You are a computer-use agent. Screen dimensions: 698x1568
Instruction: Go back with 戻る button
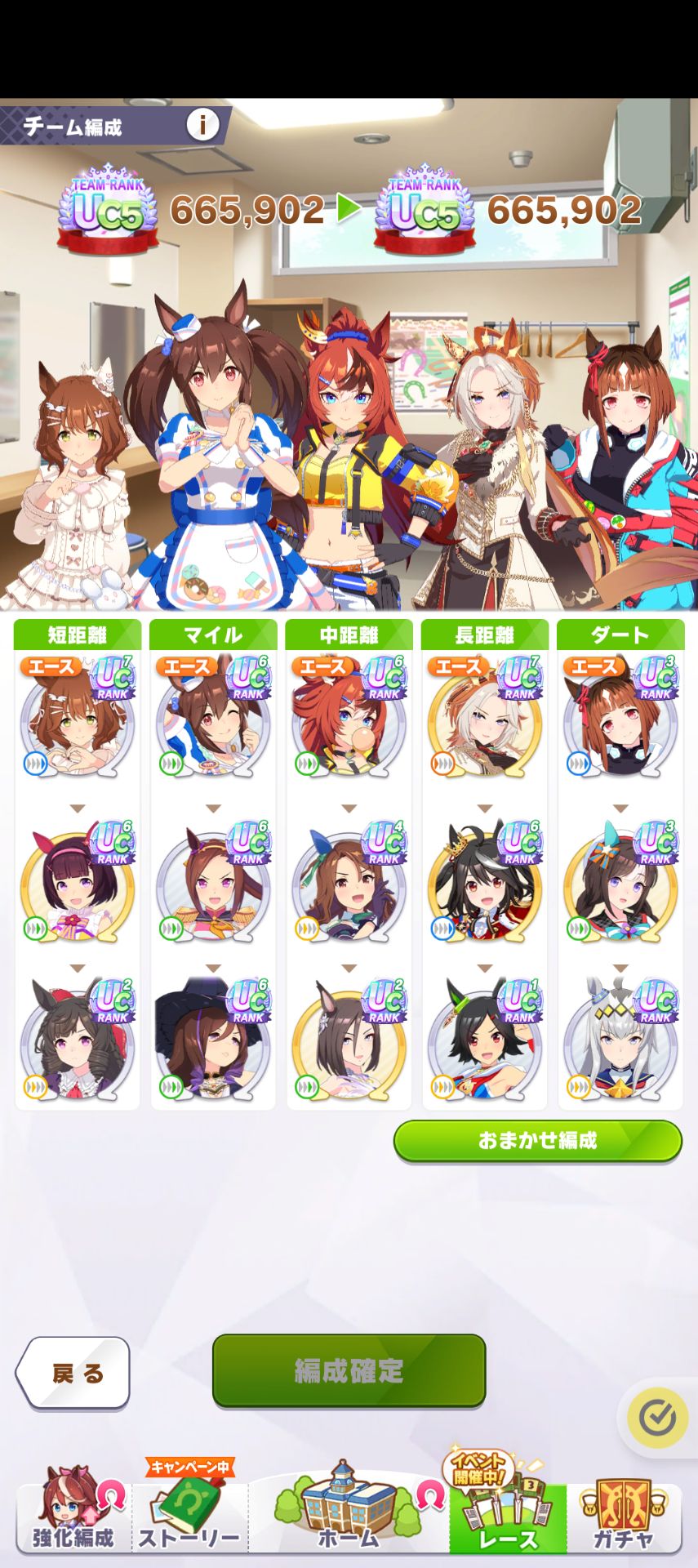pos(73,1373)
